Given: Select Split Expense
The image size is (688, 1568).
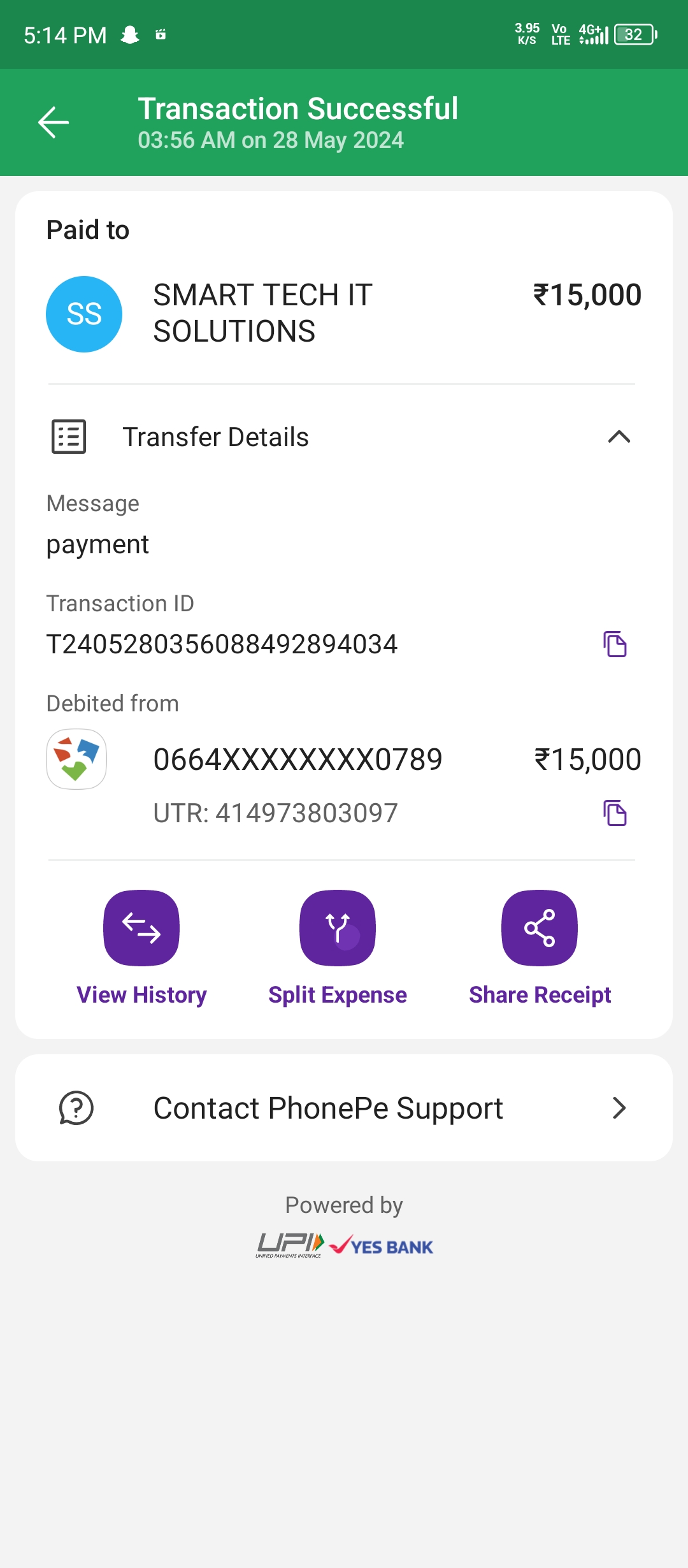Looking at the screenshot, I should coord(338,928).
